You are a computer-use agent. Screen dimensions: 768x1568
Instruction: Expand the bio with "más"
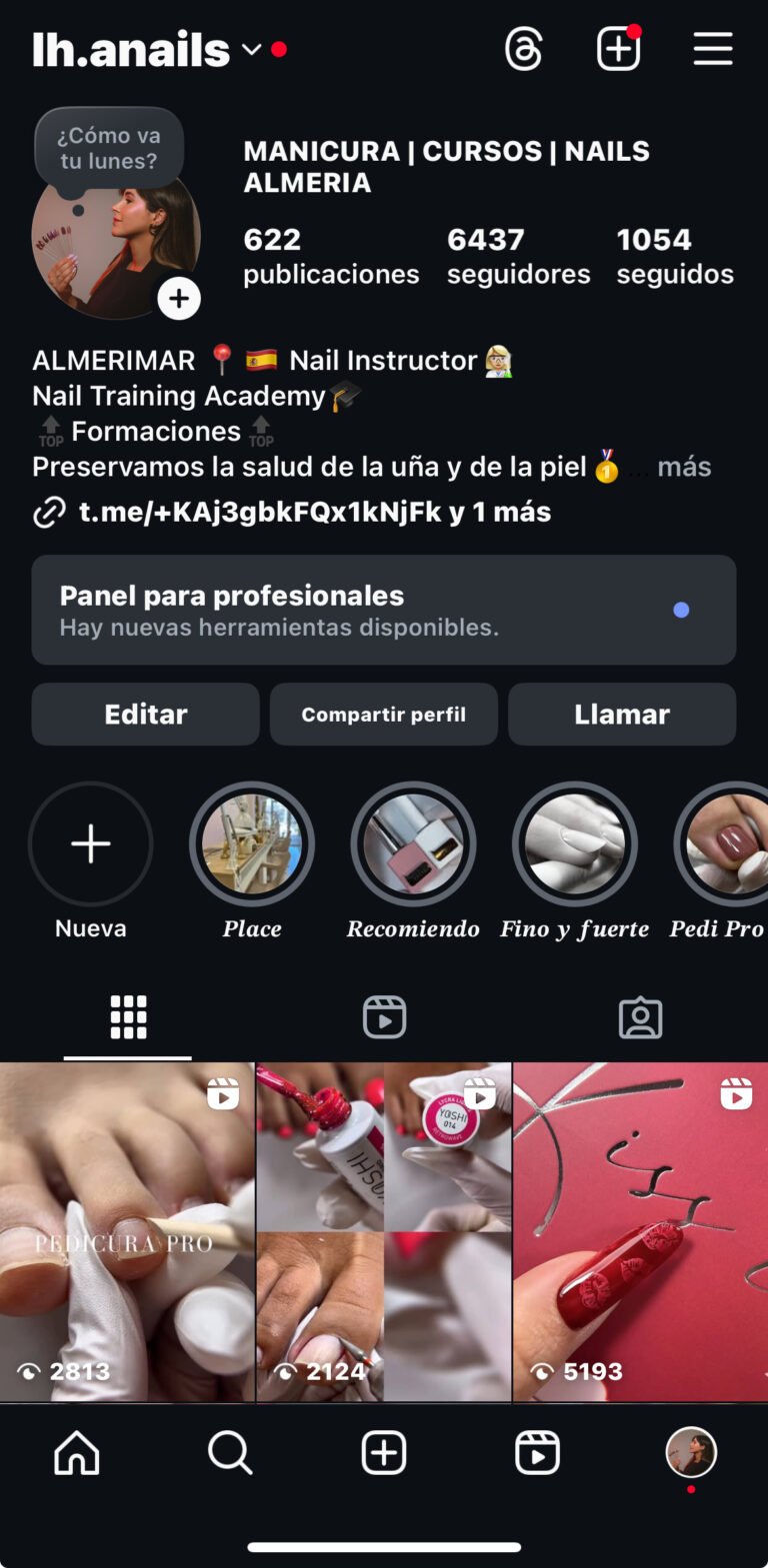click(x=684, y=467)
